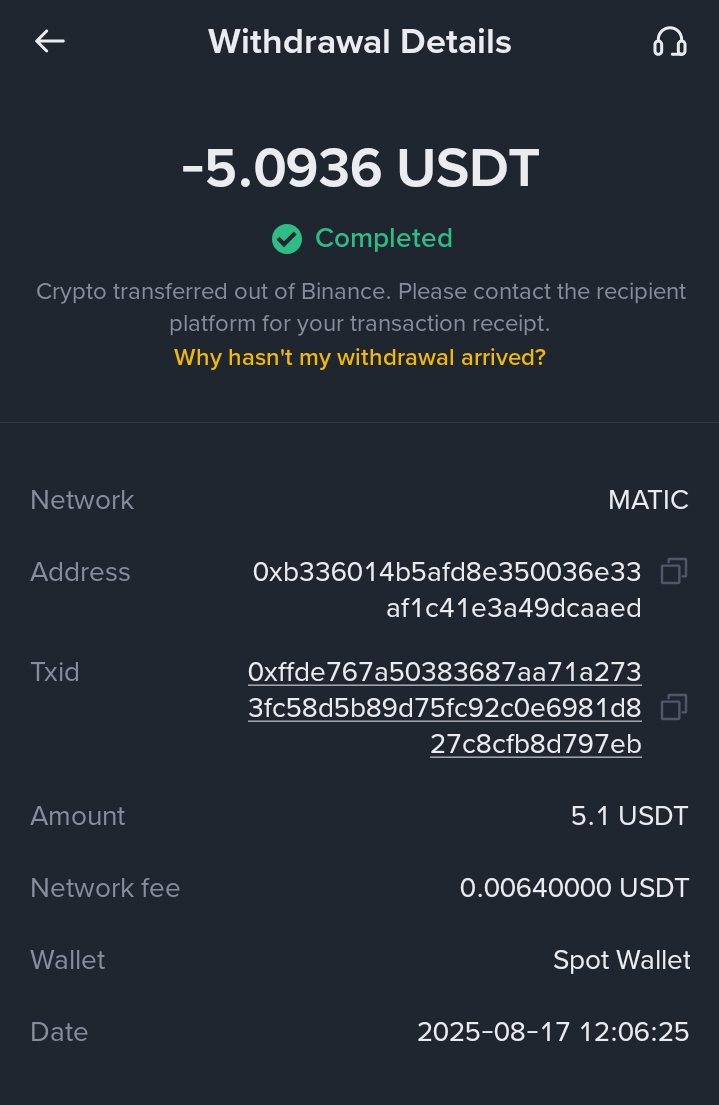
Task: Copy the Txid to clipboard
Action: coord(674,708)
